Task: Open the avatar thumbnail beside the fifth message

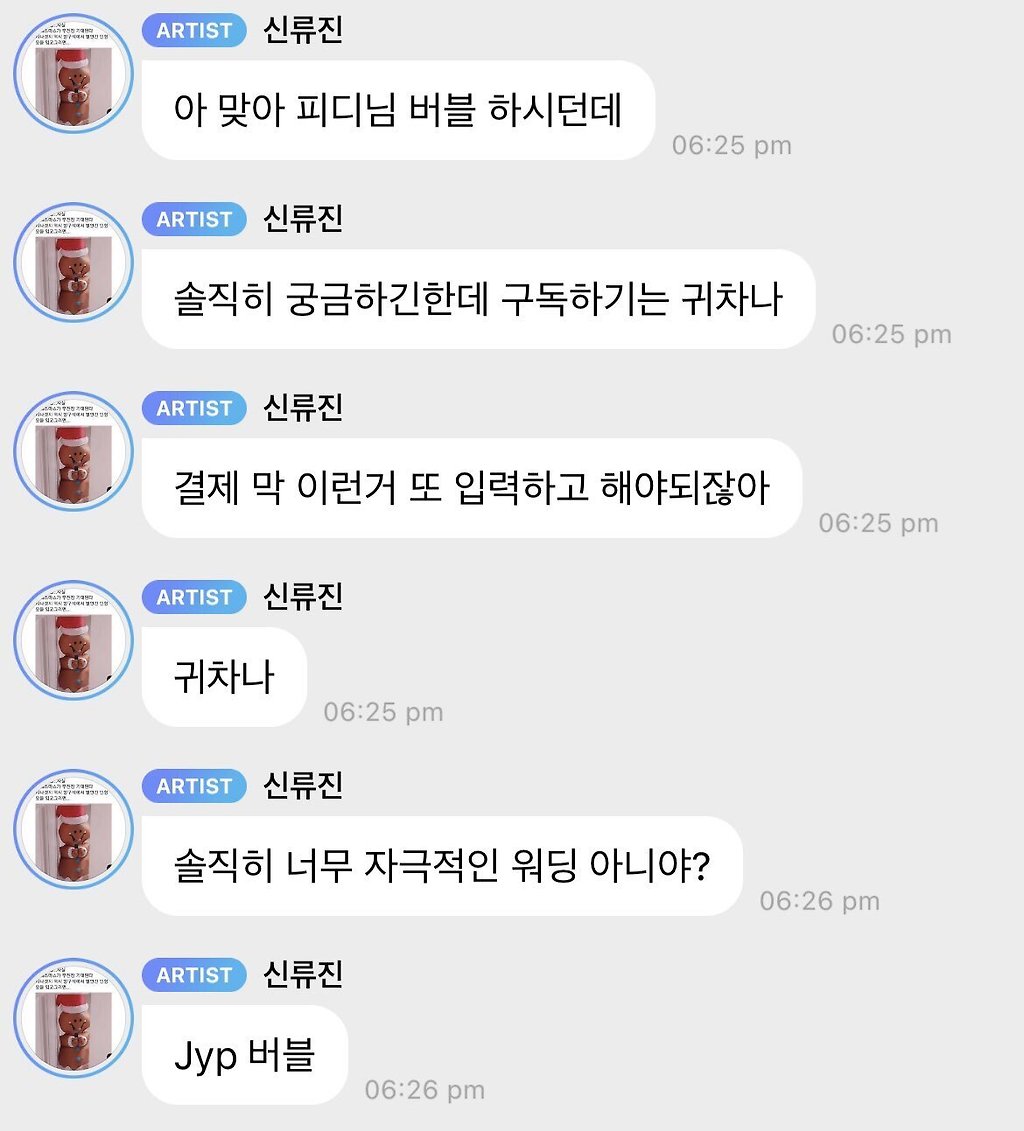Action: (71, 828)
